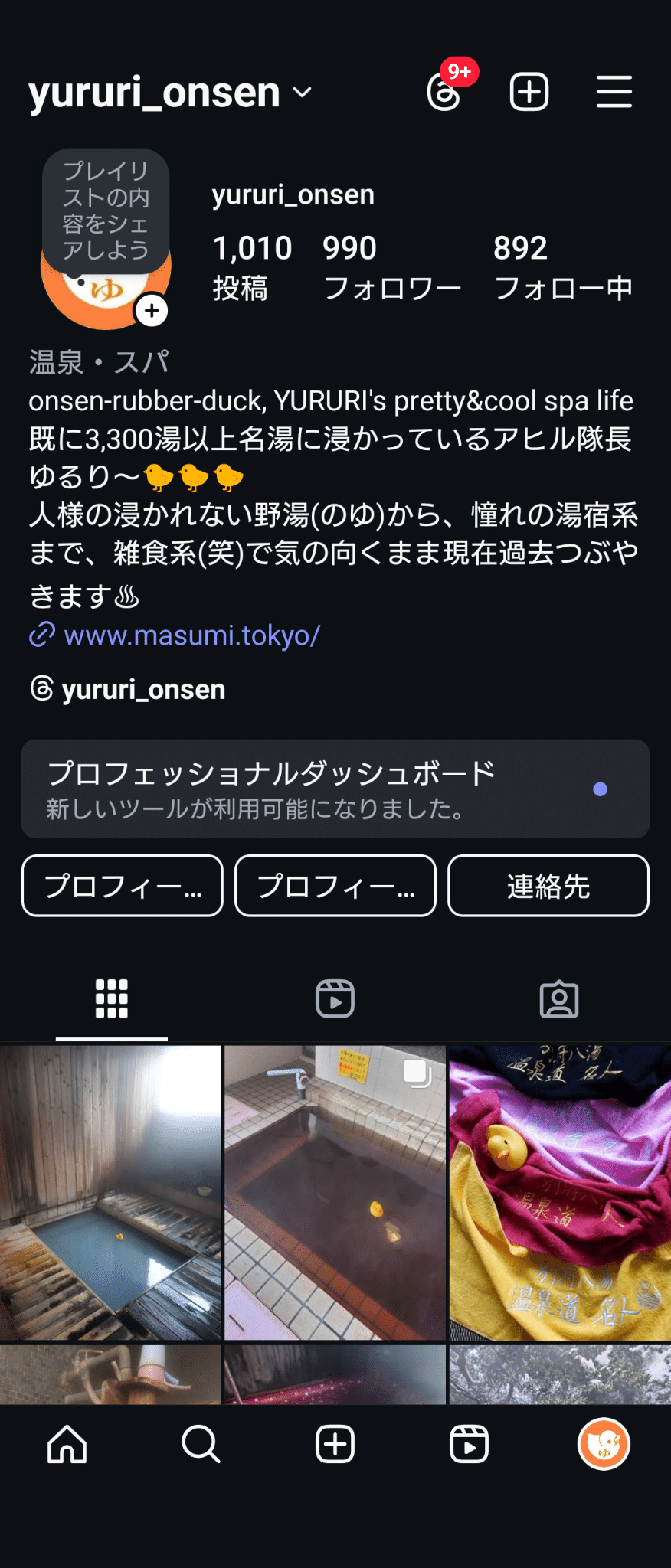
Task: Open the 連絡先 contact button
Action: (548, 886)
